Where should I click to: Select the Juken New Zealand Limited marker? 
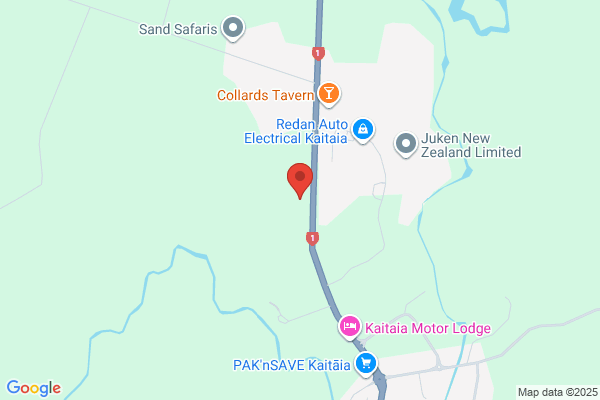click(406, 144)
